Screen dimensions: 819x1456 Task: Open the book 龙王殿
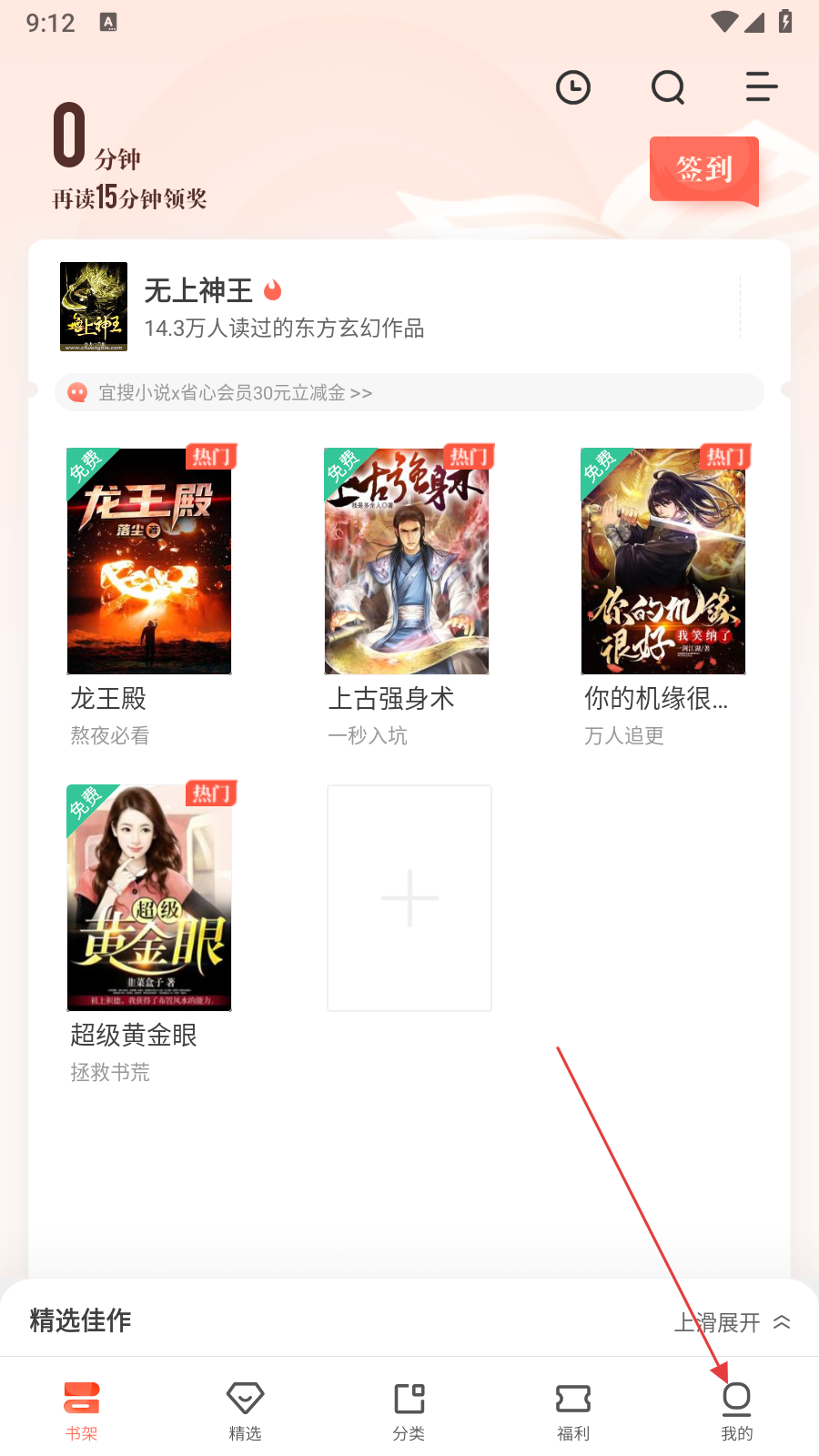pos(149,561)
